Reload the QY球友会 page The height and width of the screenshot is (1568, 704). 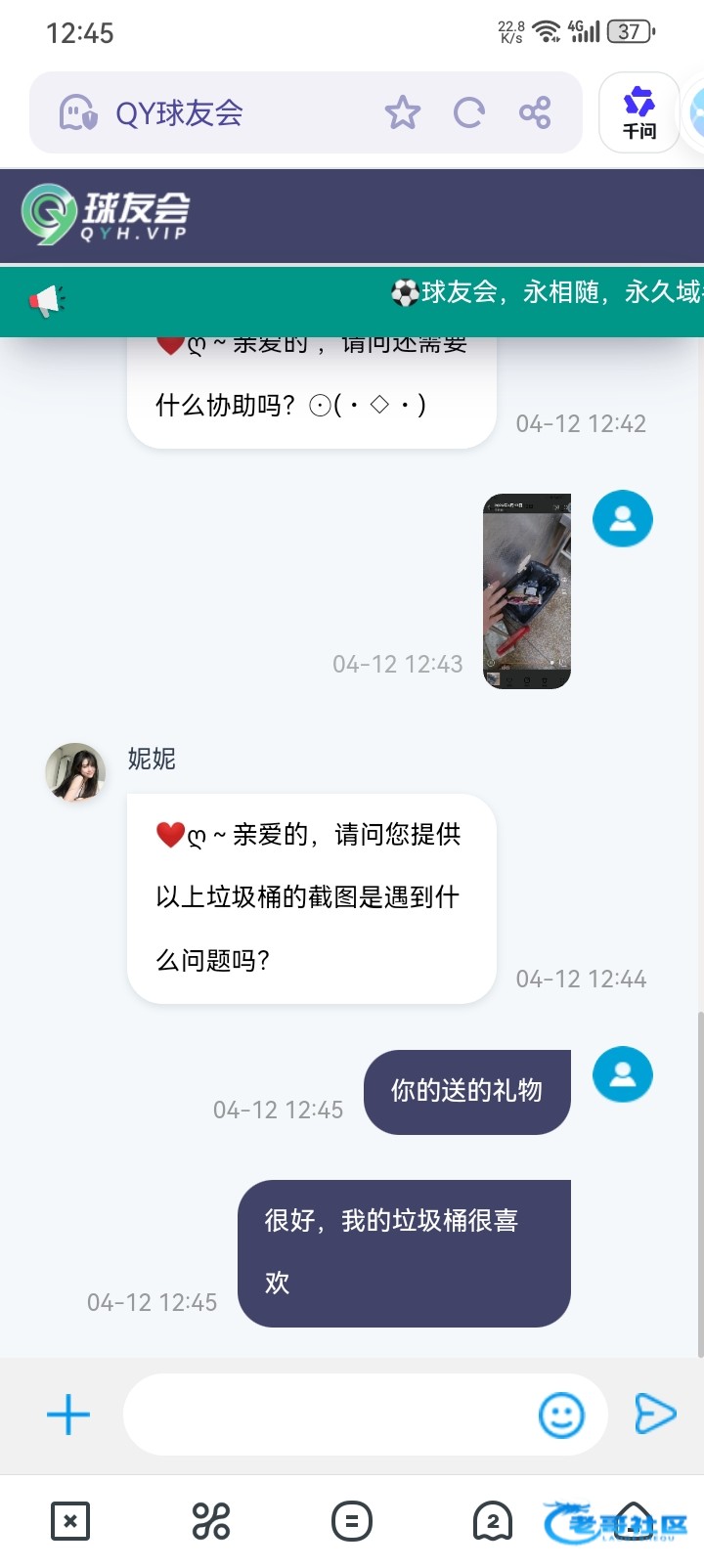469,113
